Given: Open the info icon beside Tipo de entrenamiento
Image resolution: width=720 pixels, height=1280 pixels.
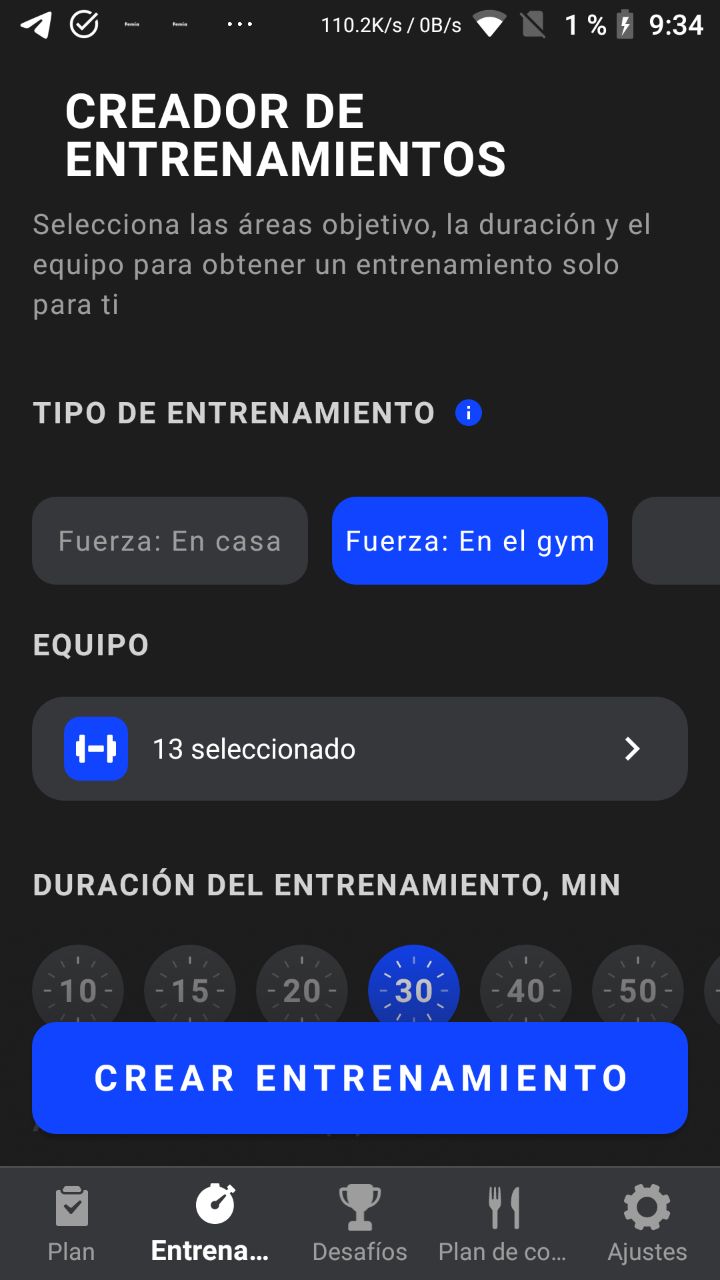Looking at the screenshot, I should (x=468, y=413).
